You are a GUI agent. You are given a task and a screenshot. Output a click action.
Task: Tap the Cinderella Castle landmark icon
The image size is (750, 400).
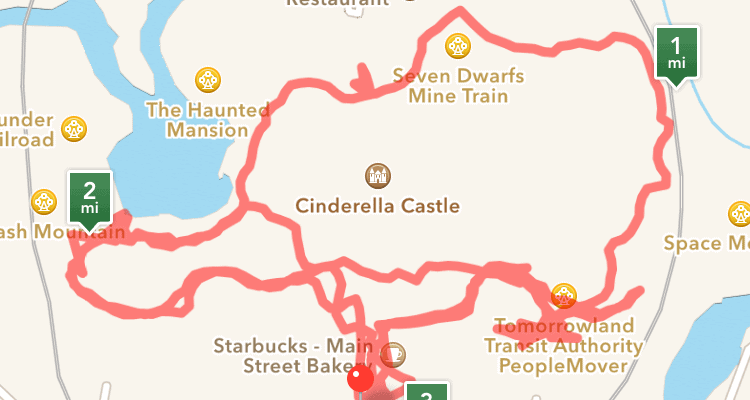click(x=377, y=176)
